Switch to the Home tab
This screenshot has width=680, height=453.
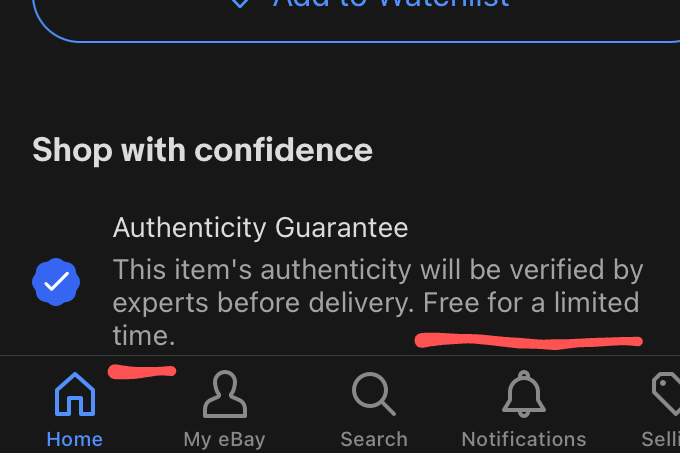(x=74, y=410)
